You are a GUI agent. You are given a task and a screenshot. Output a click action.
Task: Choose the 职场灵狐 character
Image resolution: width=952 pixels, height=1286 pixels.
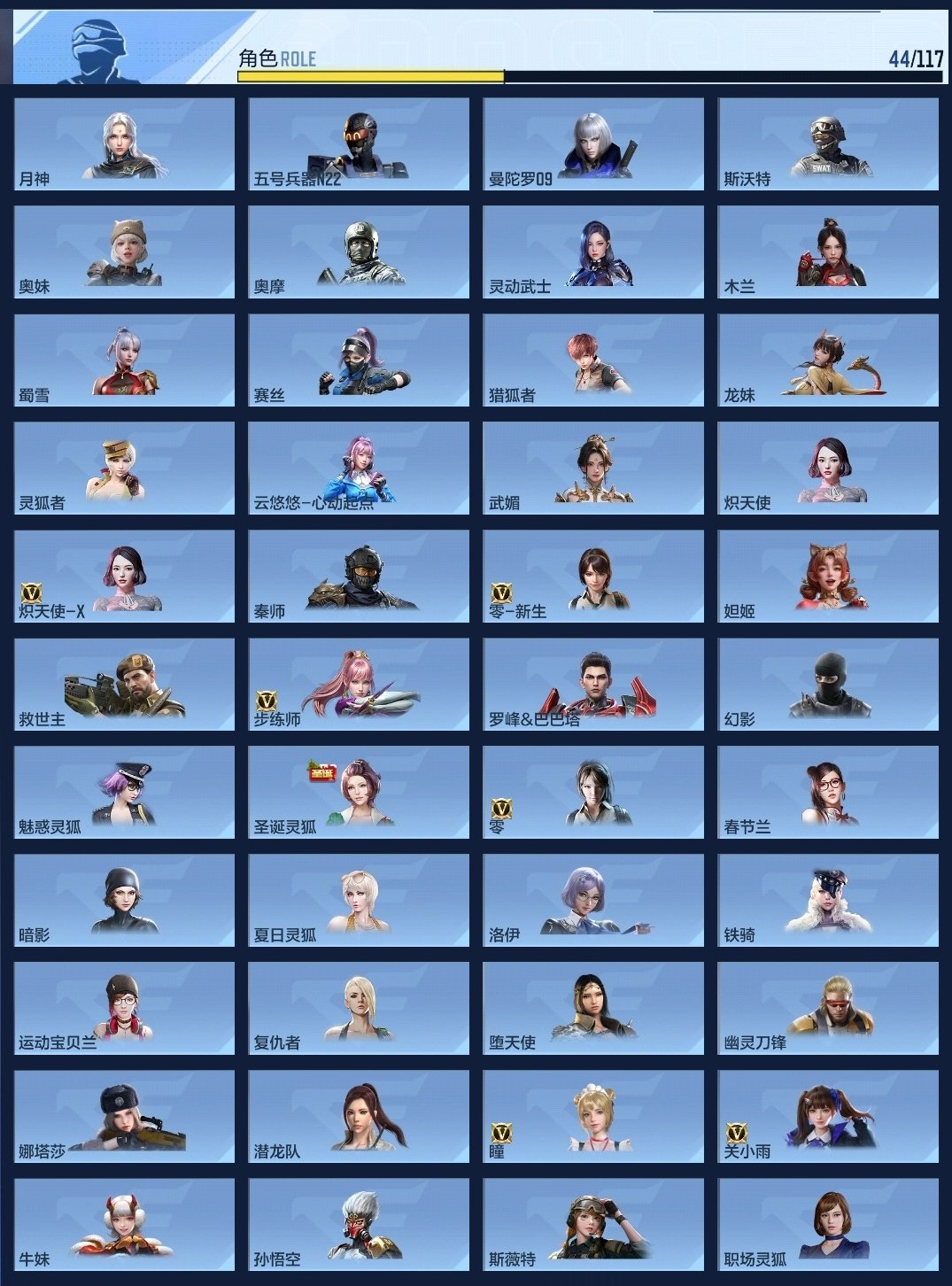[x=828, y=1224]
